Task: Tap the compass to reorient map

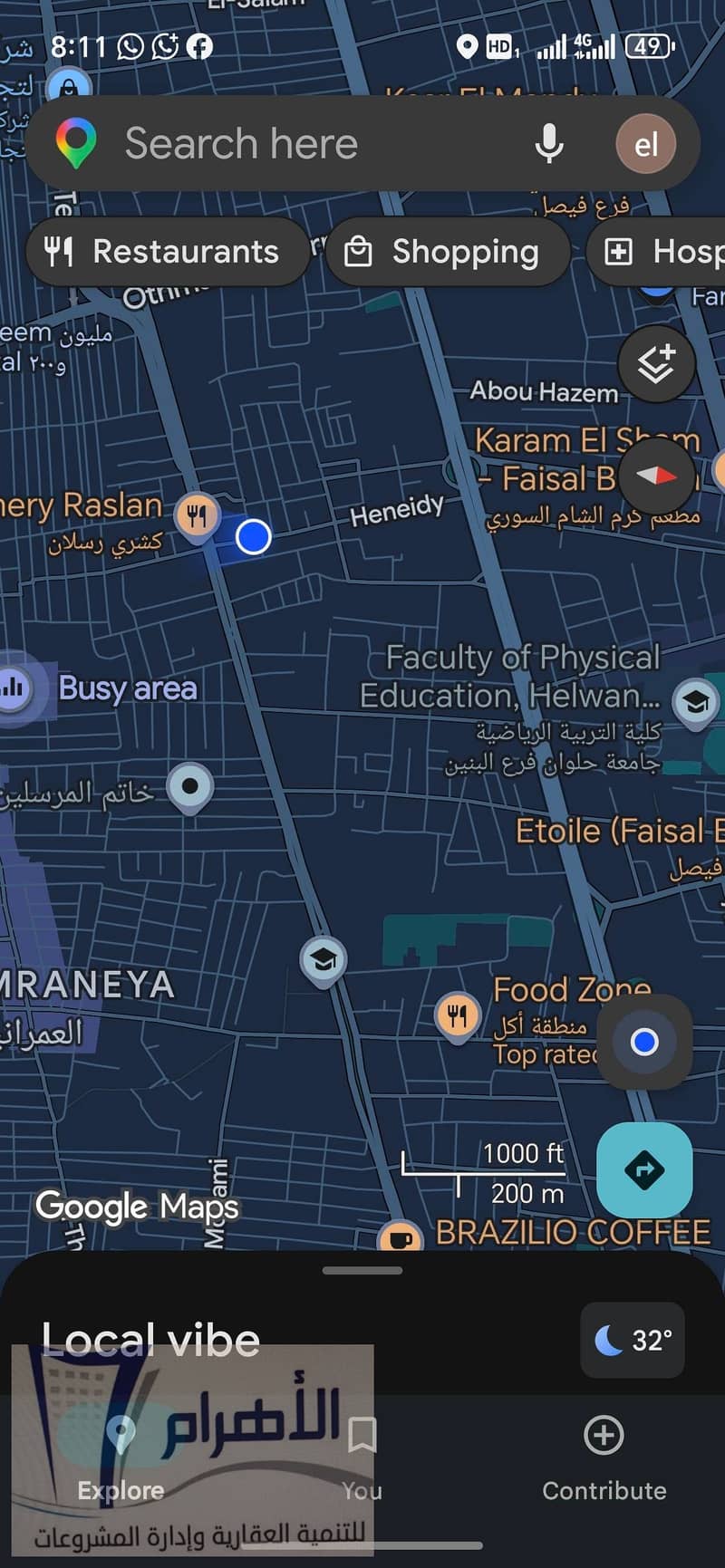Action: [x=656, y=475]
